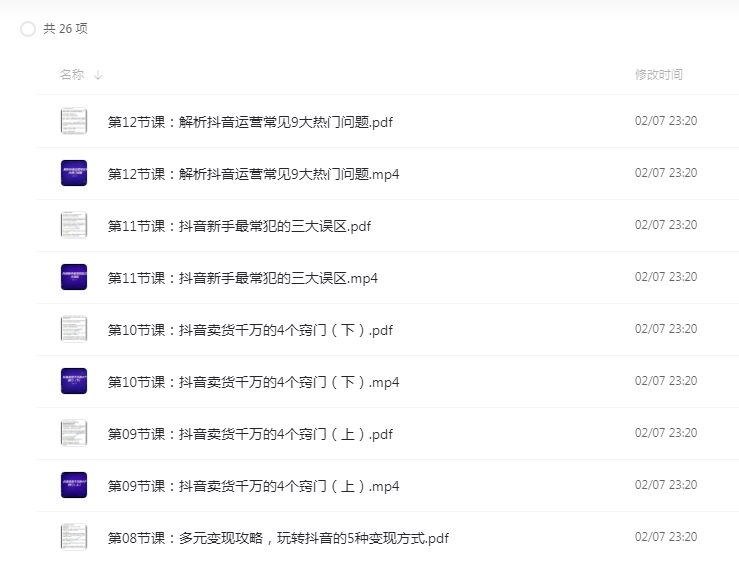Screen dimensions: 739x563
Task: Open 第11节课 抖音新手最常犯的三大误区.pdf
Action: click(239, 226)
